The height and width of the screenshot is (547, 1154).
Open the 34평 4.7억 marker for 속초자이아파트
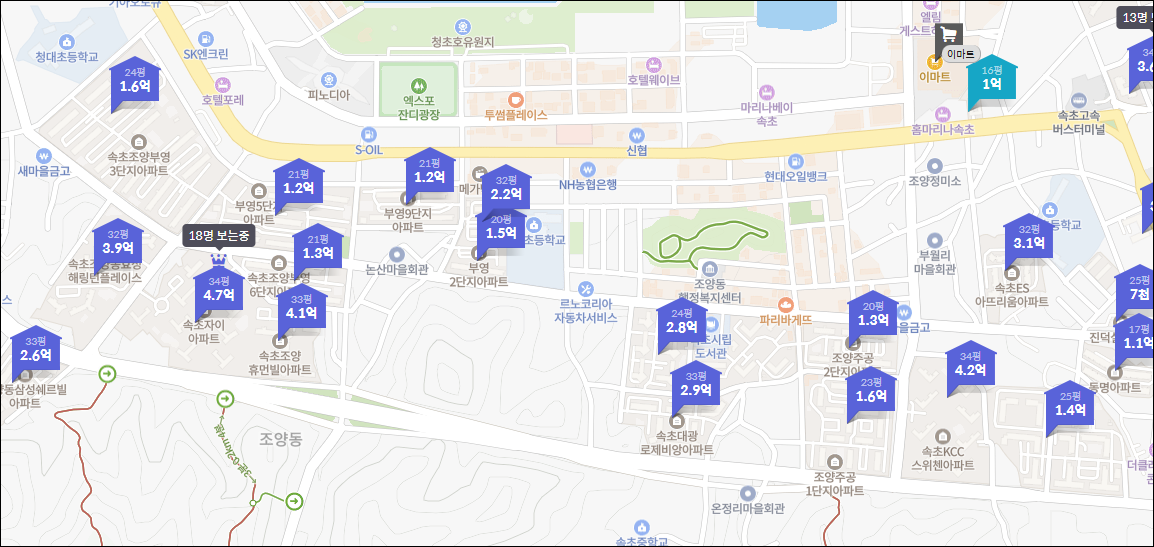coord(218,290)
